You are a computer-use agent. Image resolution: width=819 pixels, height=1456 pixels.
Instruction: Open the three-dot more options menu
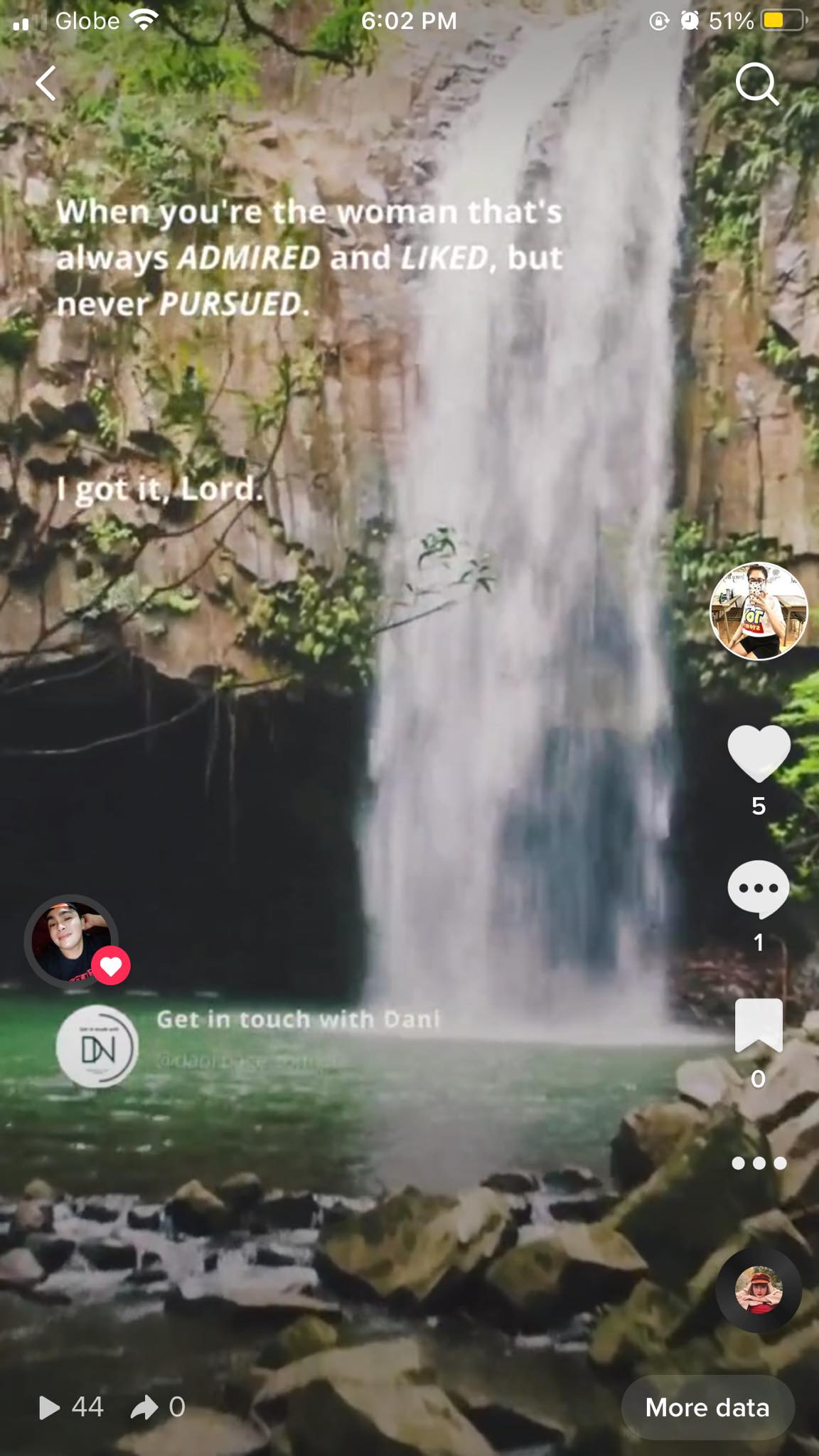click(759, 1164)
